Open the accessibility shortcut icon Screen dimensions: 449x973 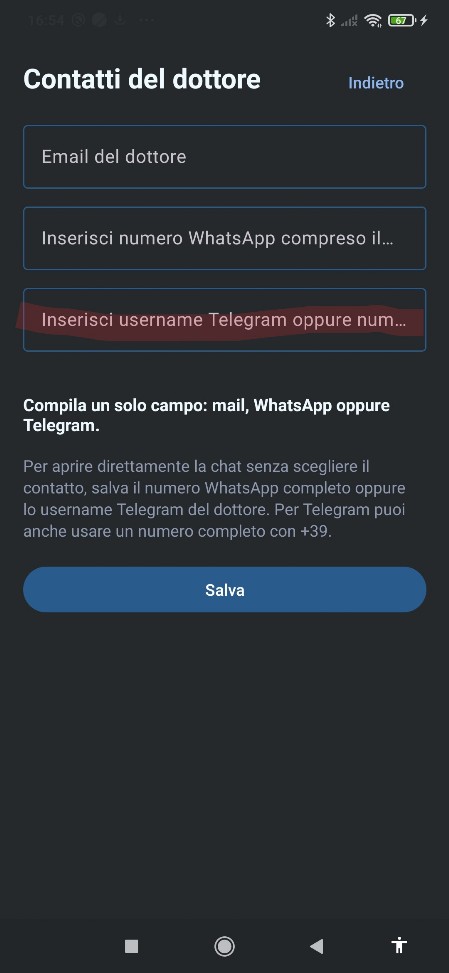(x=399, y=945)
